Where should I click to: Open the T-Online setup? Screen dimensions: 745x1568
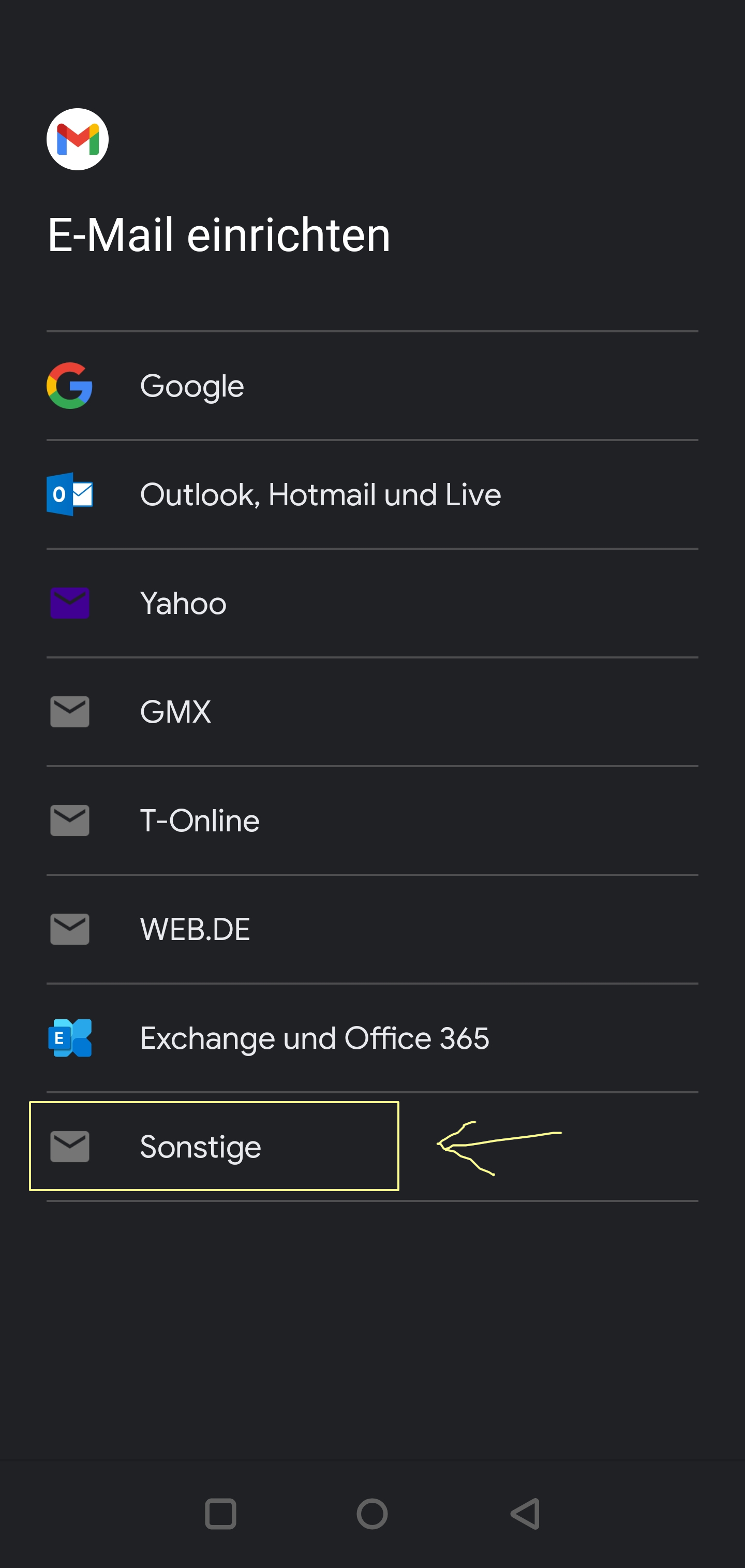pyautogui.click(x=372, y=820)
